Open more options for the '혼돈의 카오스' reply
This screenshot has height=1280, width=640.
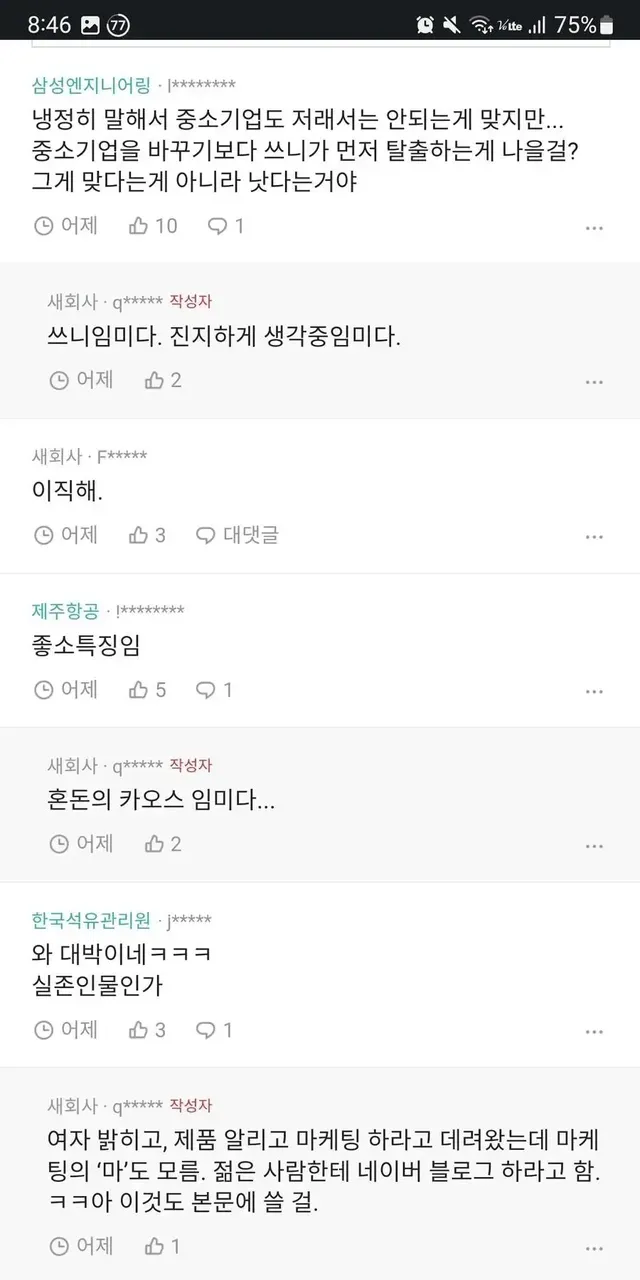point(594,846)
